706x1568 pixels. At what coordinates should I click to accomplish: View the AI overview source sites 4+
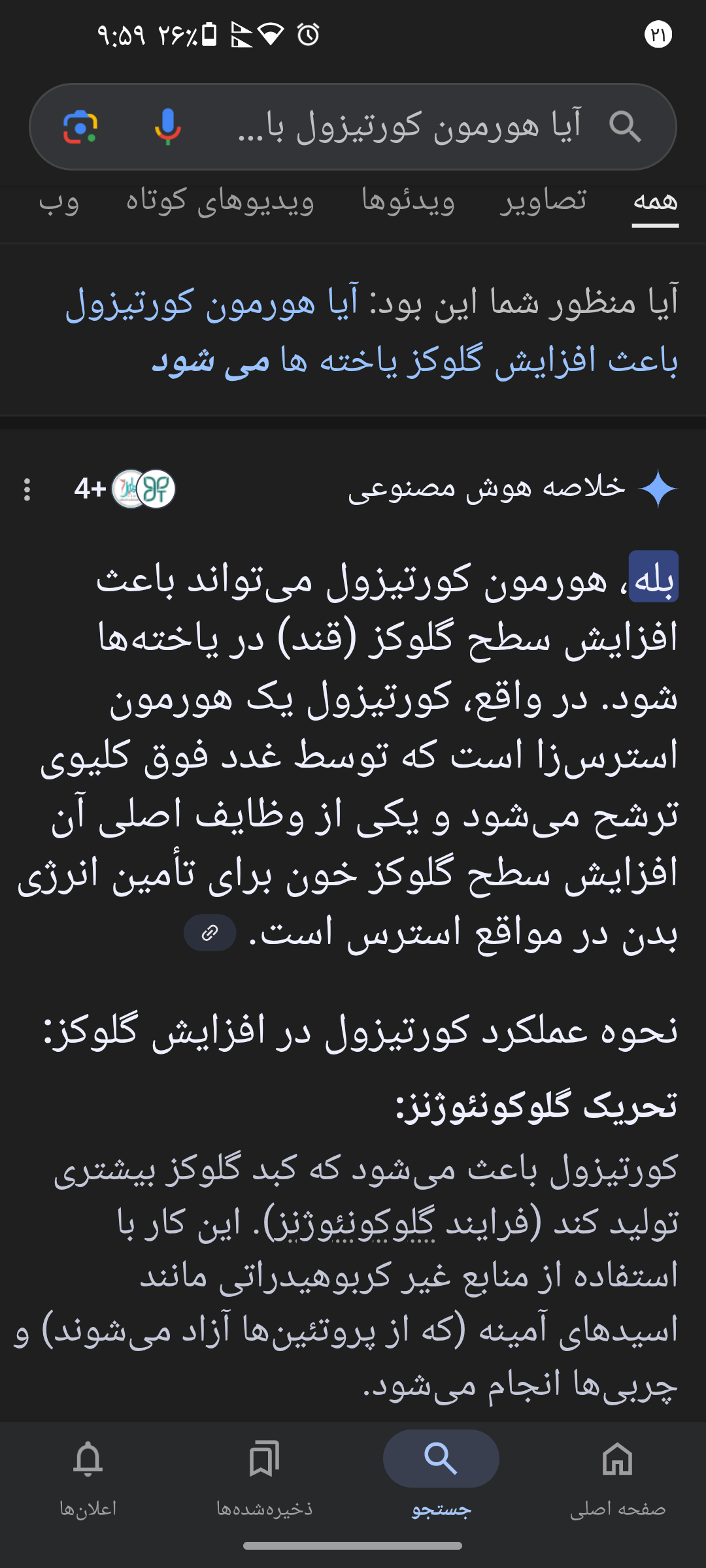126,489
